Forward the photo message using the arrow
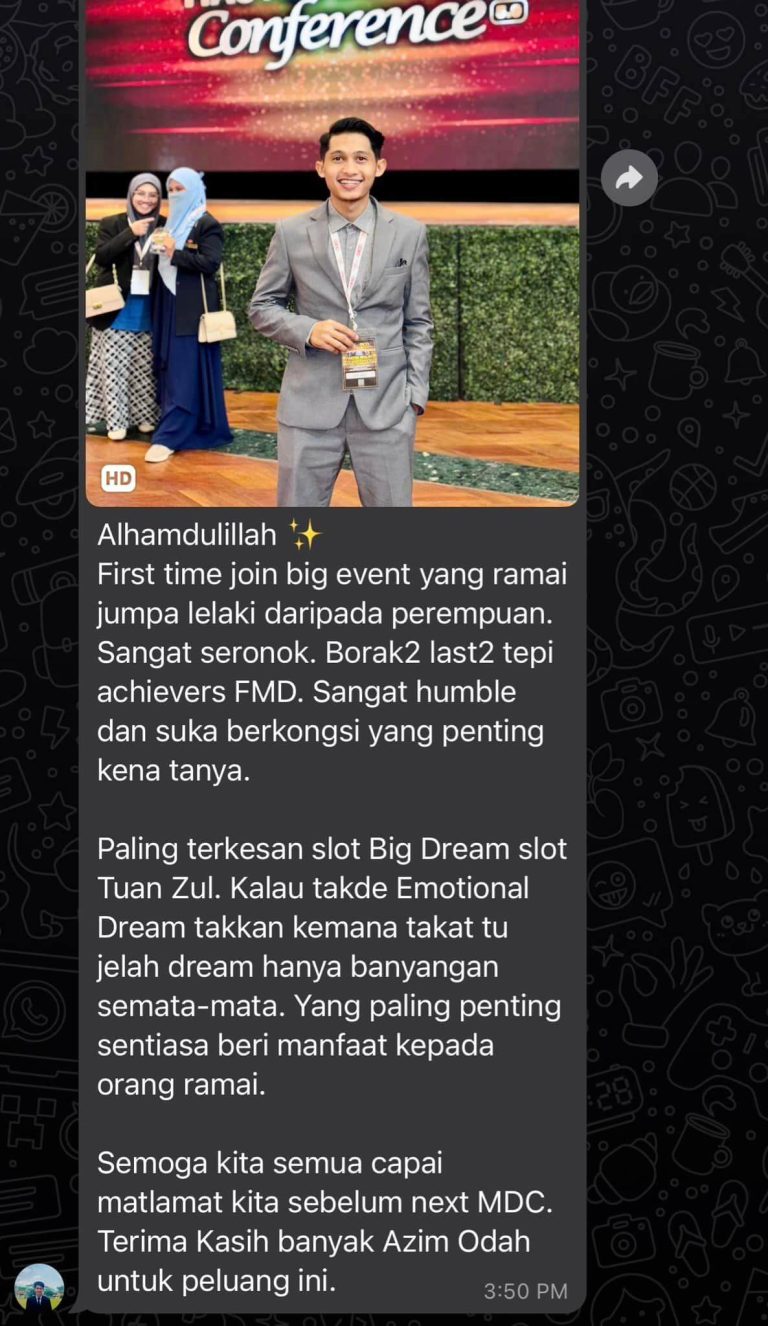The image size is (768, 1326). (x=629, y=178)
